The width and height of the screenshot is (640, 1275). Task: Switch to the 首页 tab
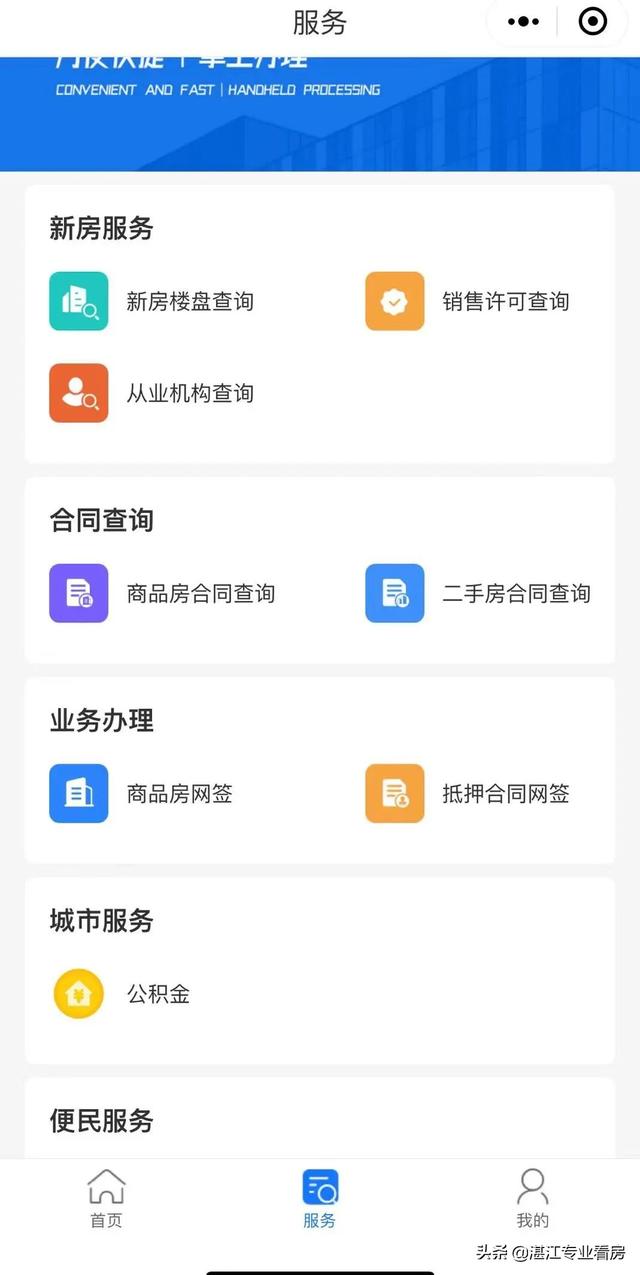(106, 1198)
